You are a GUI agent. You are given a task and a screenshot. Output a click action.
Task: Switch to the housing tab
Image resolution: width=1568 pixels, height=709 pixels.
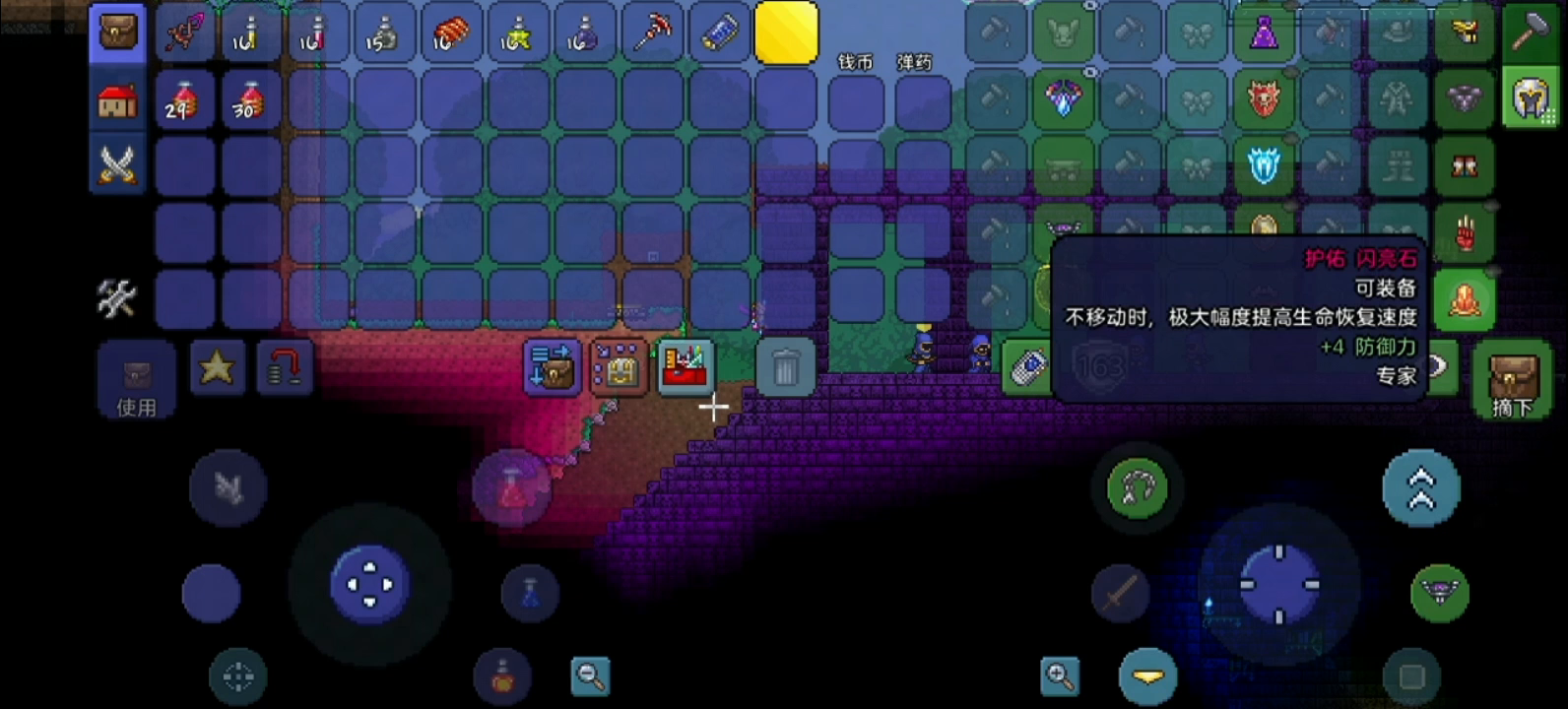coord(118,100)
